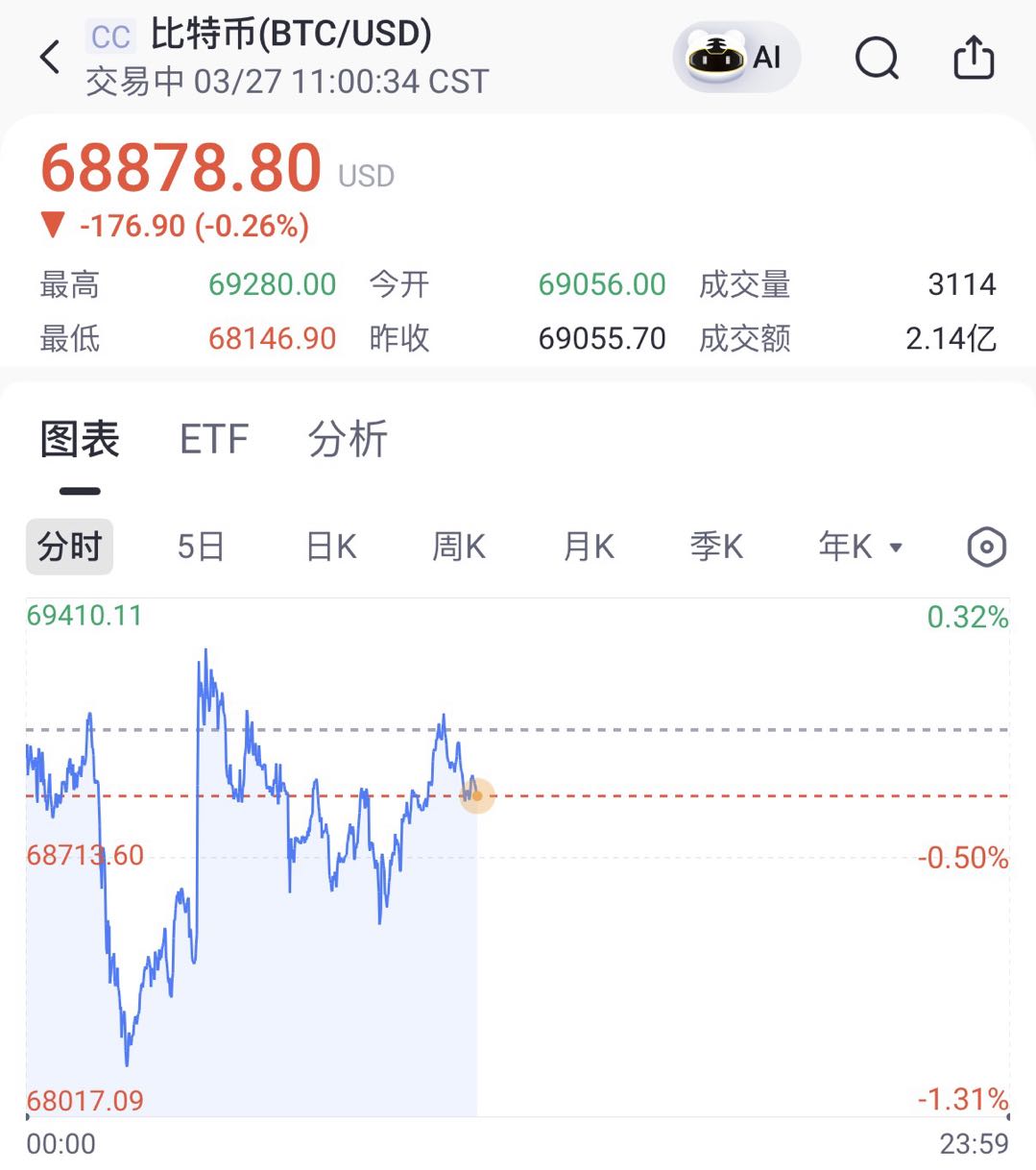
Task: Show the 日K candlestick chart
Action: 331,547
